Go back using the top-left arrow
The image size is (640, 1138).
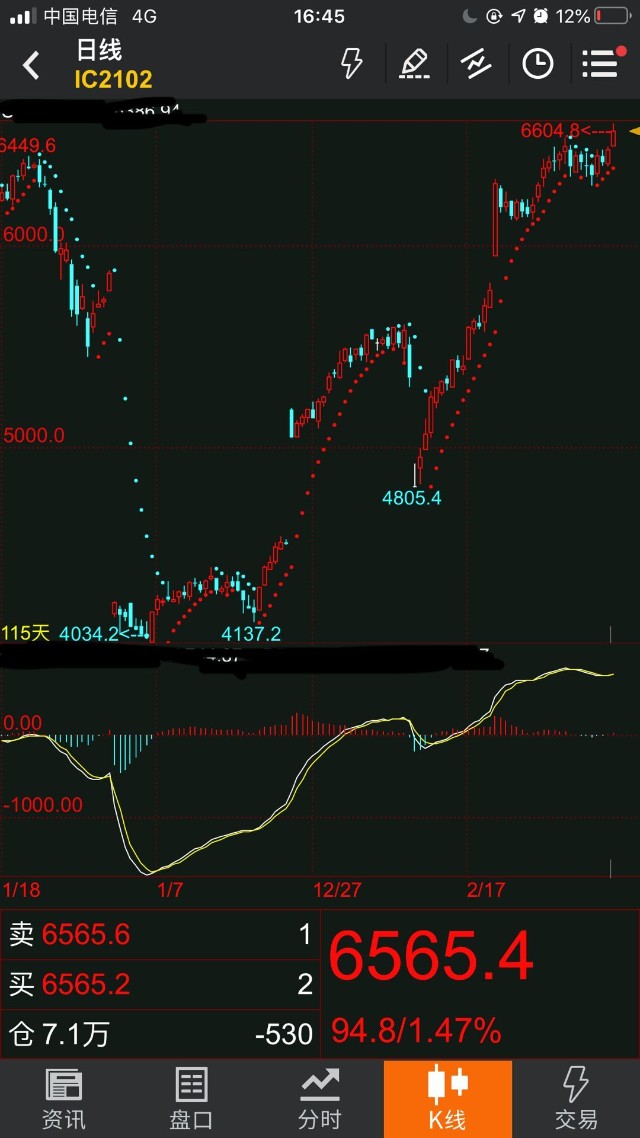click(x=31, y=66)
